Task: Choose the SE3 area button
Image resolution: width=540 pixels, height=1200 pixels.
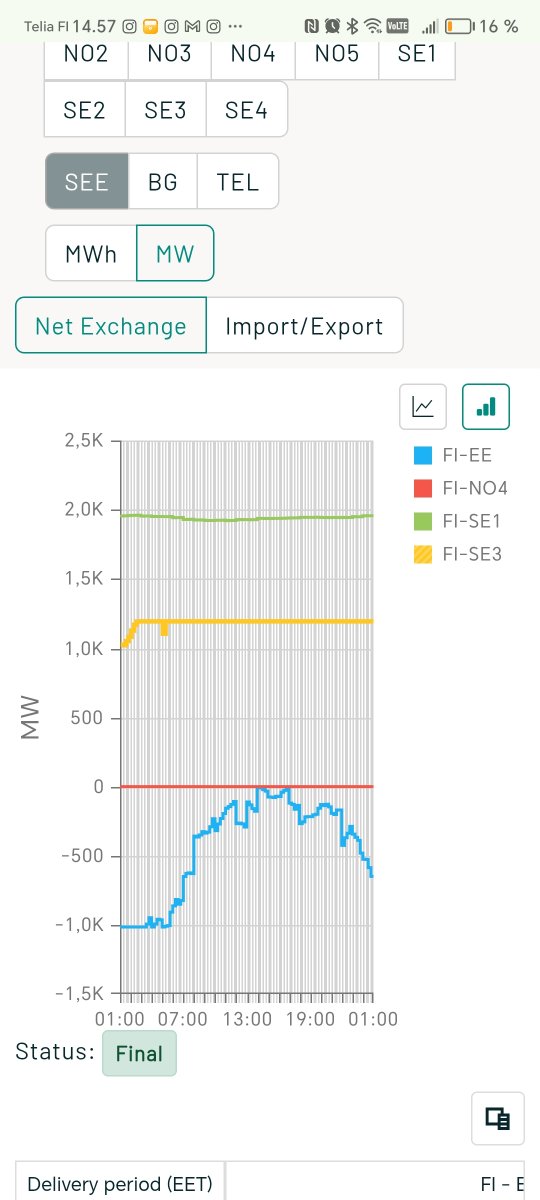Action: tap(165, 110)
